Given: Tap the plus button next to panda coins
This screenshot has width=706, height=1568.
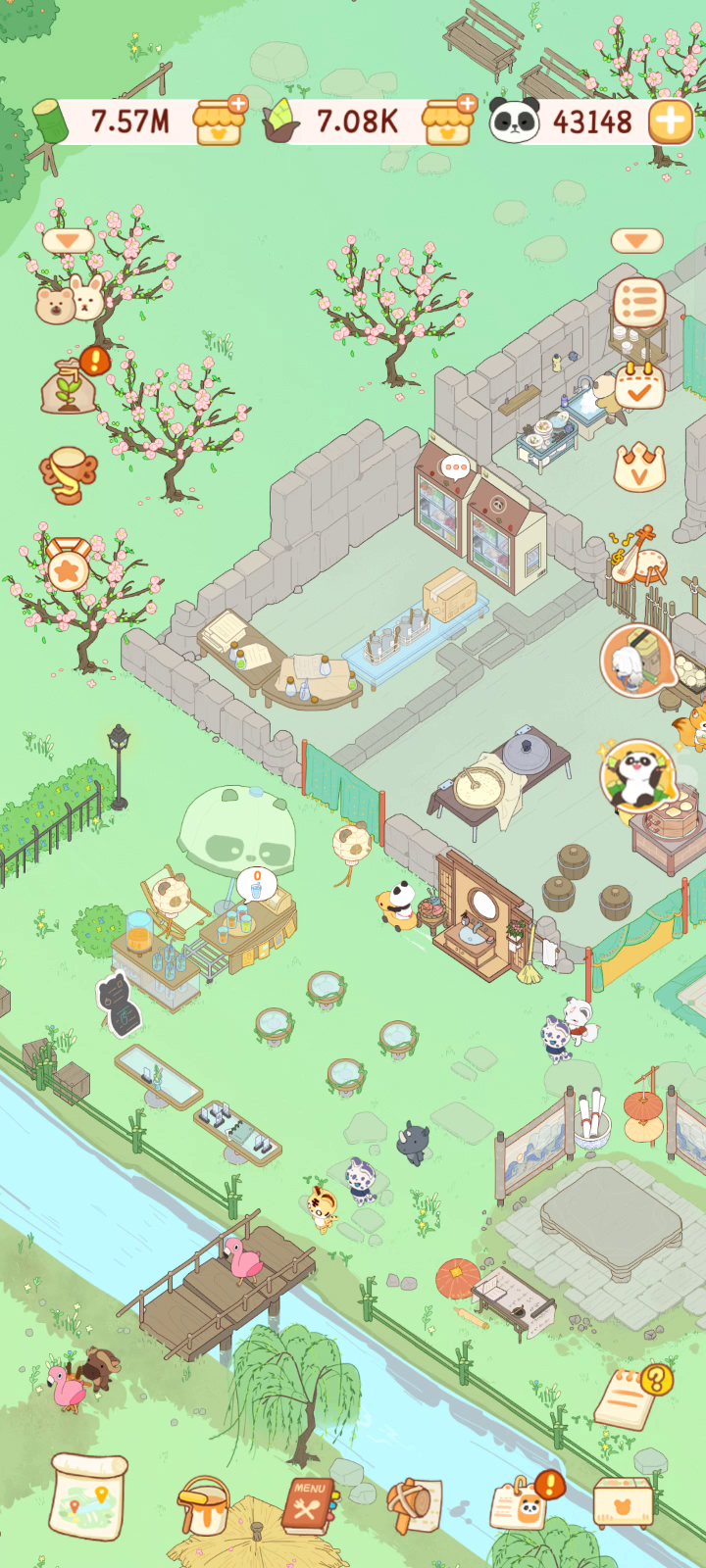Looking at the screenshot, I should pos(671,122).
